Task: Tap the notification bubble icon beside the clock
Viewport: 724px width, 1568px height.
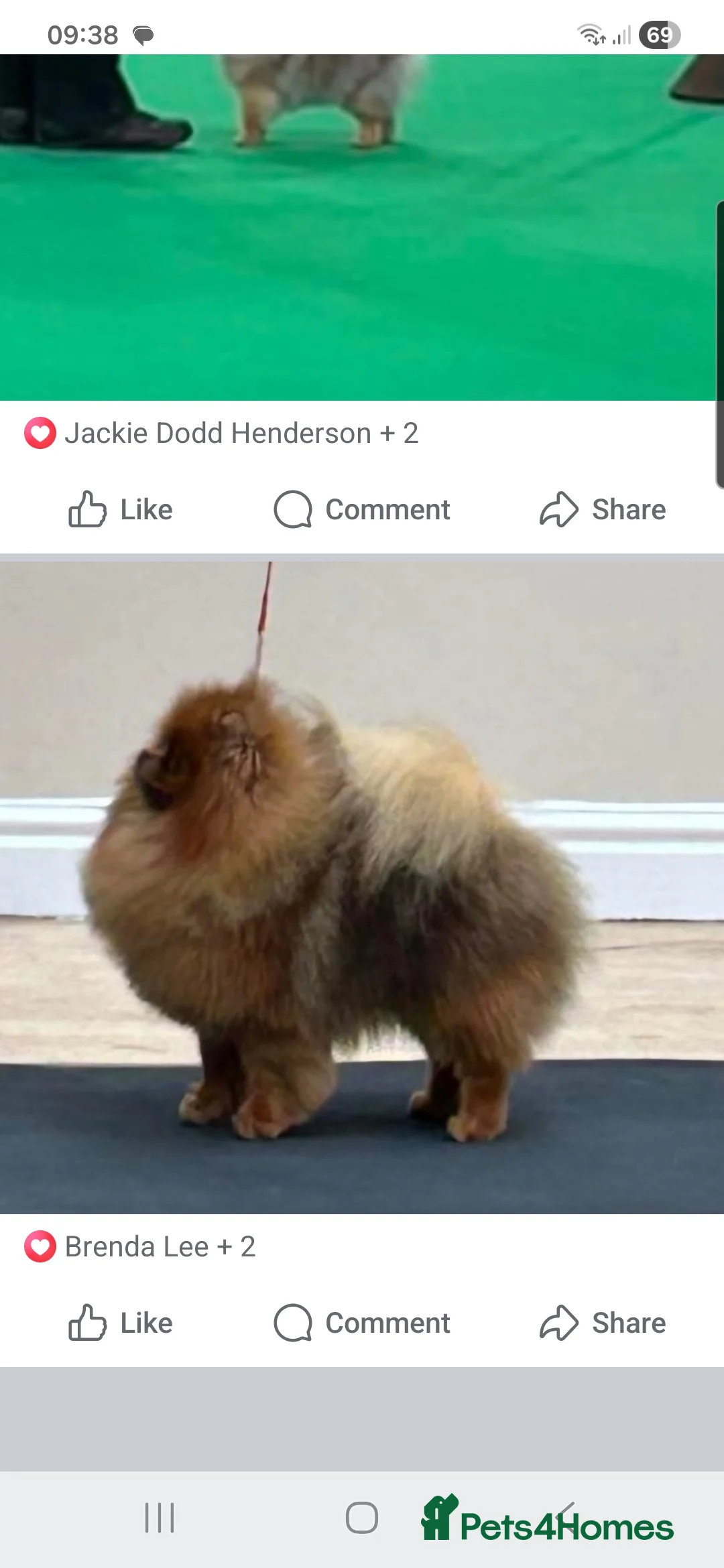Action: coord(143,36)
